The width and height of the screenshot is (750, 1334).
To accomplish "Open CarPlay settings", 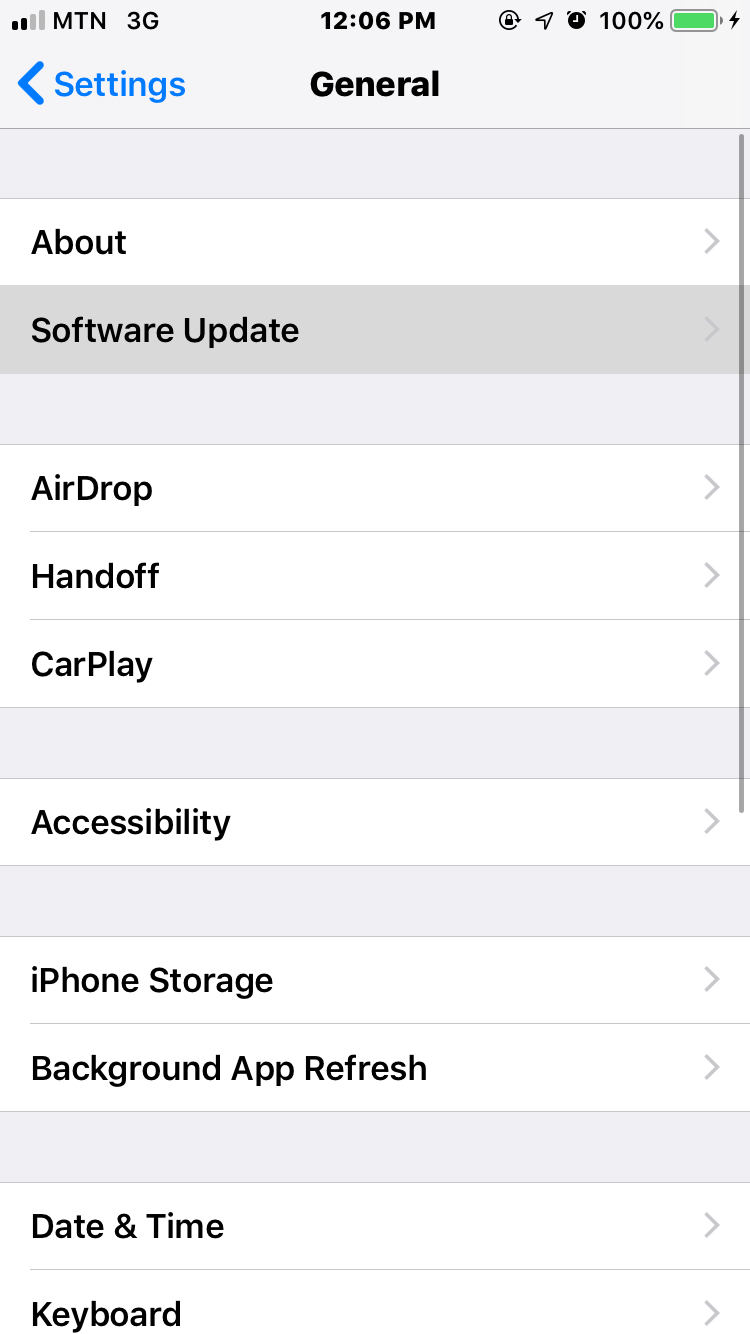I will [375, 664].
